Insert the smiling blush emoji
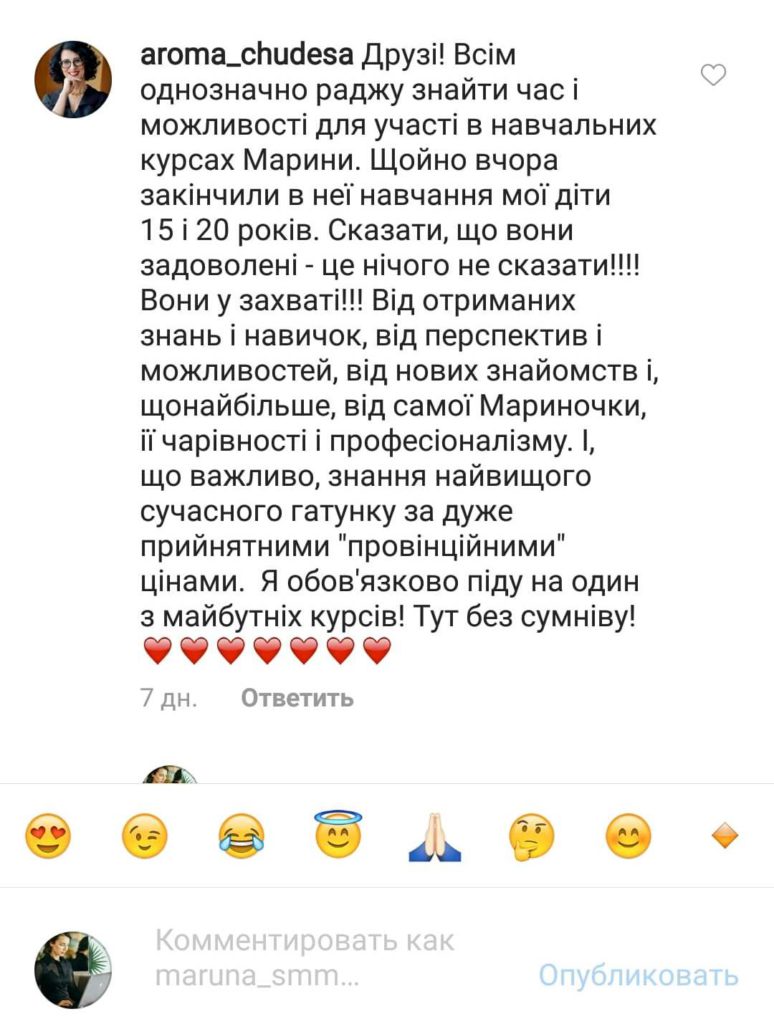Viewport: 774px width, 1024px height. pyautogui.click(x=628, y=836)
